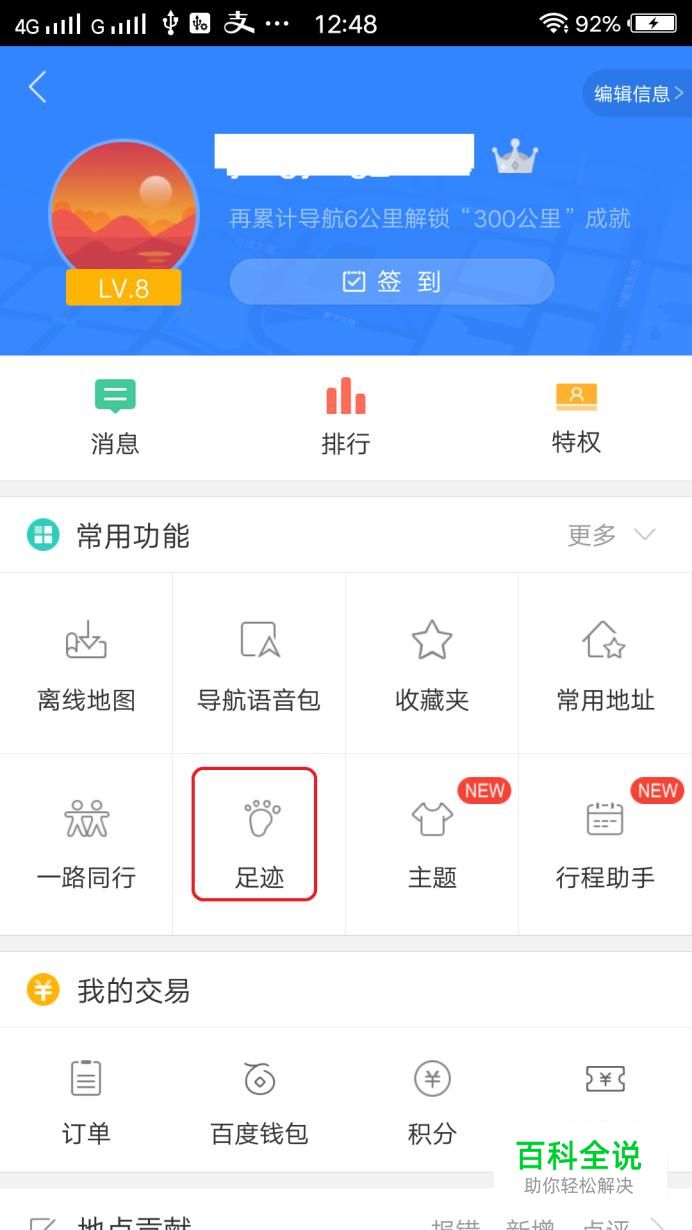Open 百度钱包 wallet
Viewport: 692px width, 1230px height.
pos(259,1102)
